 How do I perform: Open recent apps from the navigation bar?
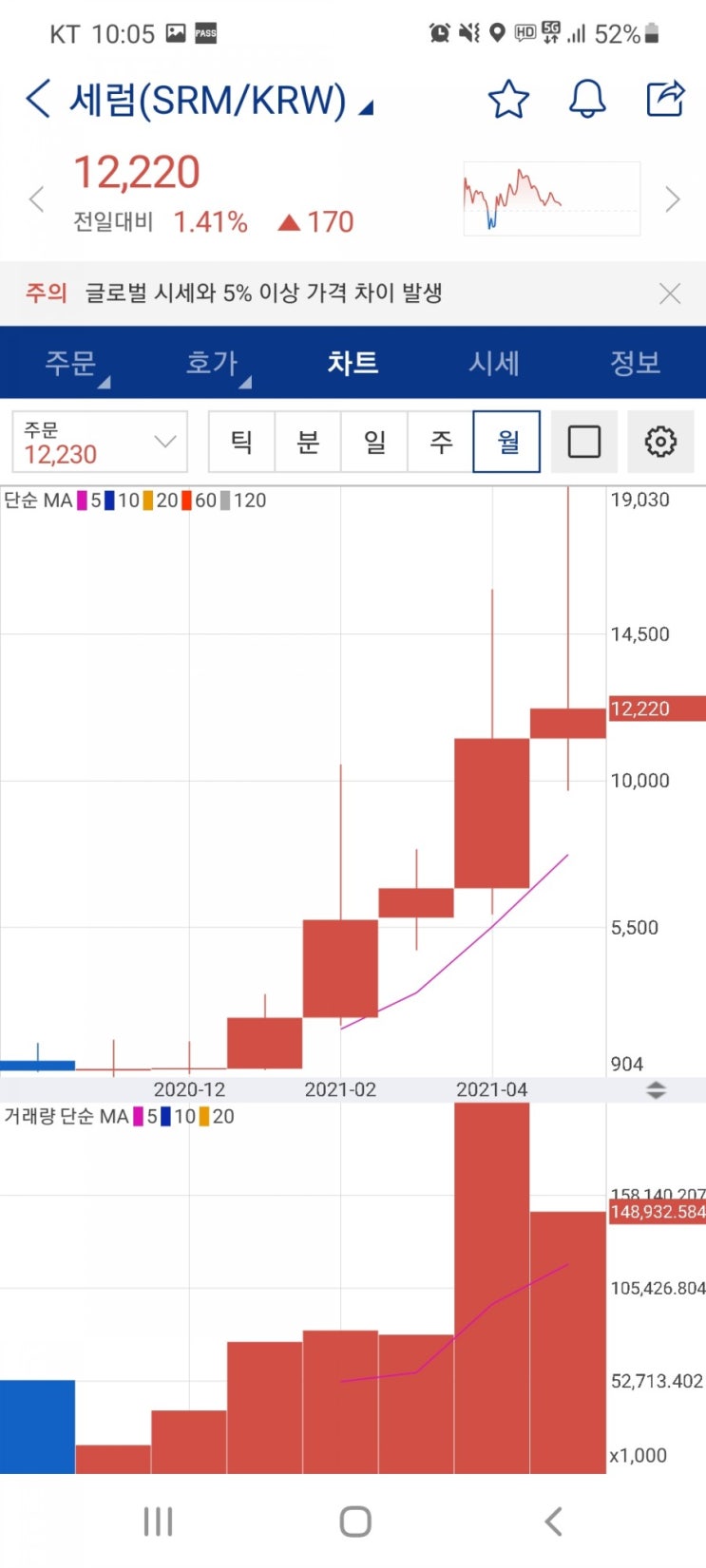pos(158,1521)
